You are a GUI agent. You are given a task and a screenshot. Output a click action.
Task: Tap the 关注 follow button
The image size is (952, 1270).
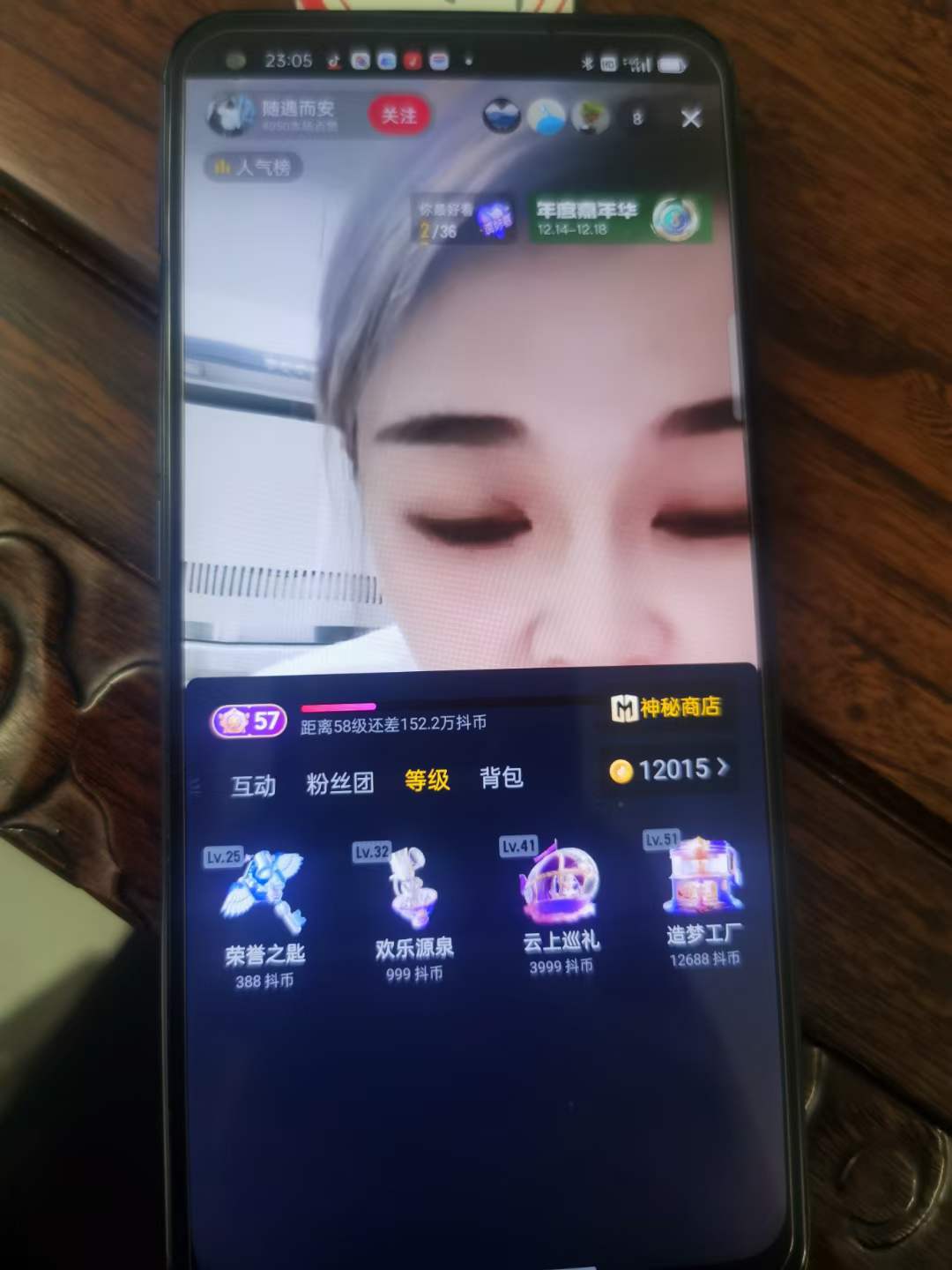(398, 116)
